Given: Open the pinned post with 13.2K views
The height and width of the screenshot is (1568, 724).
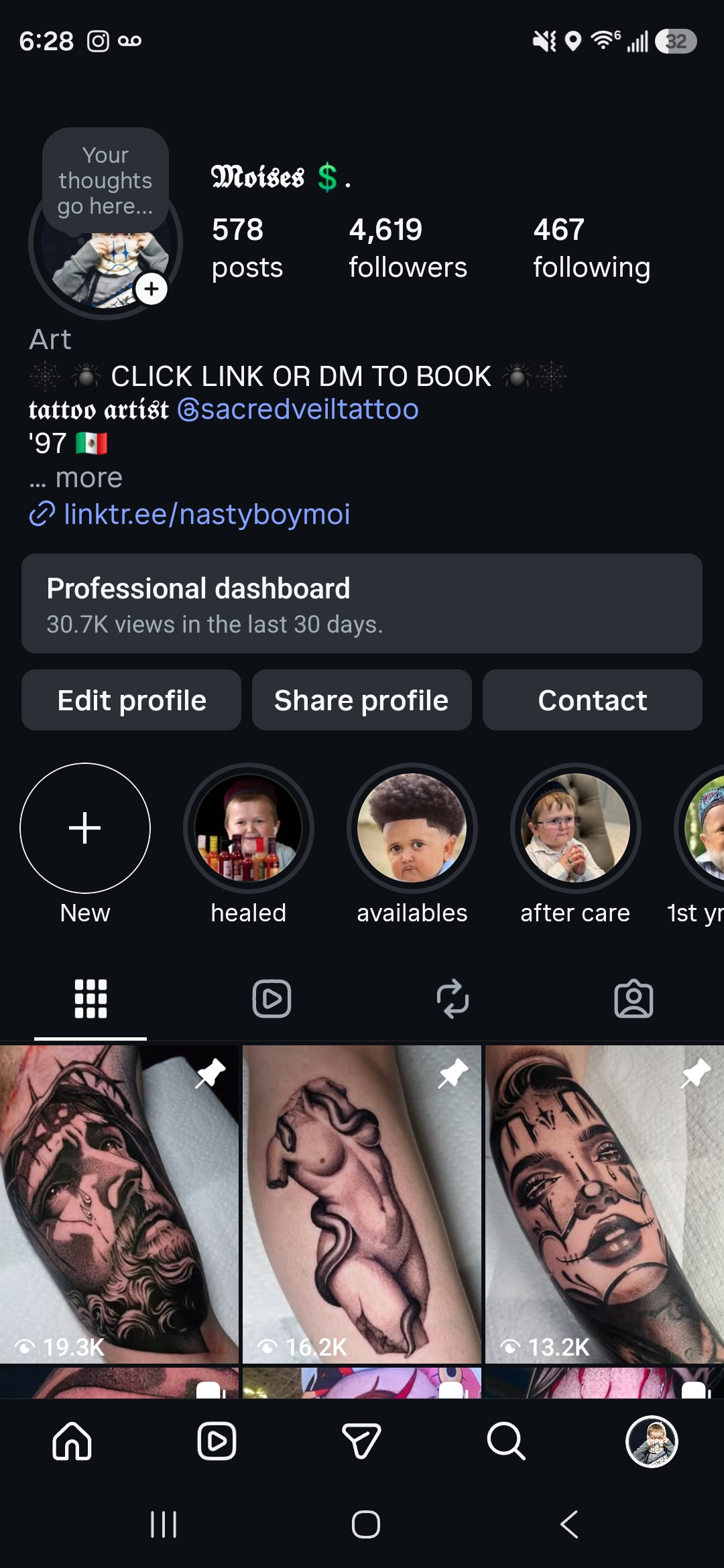Looking at the screenshot, I should click(604, 1203).
